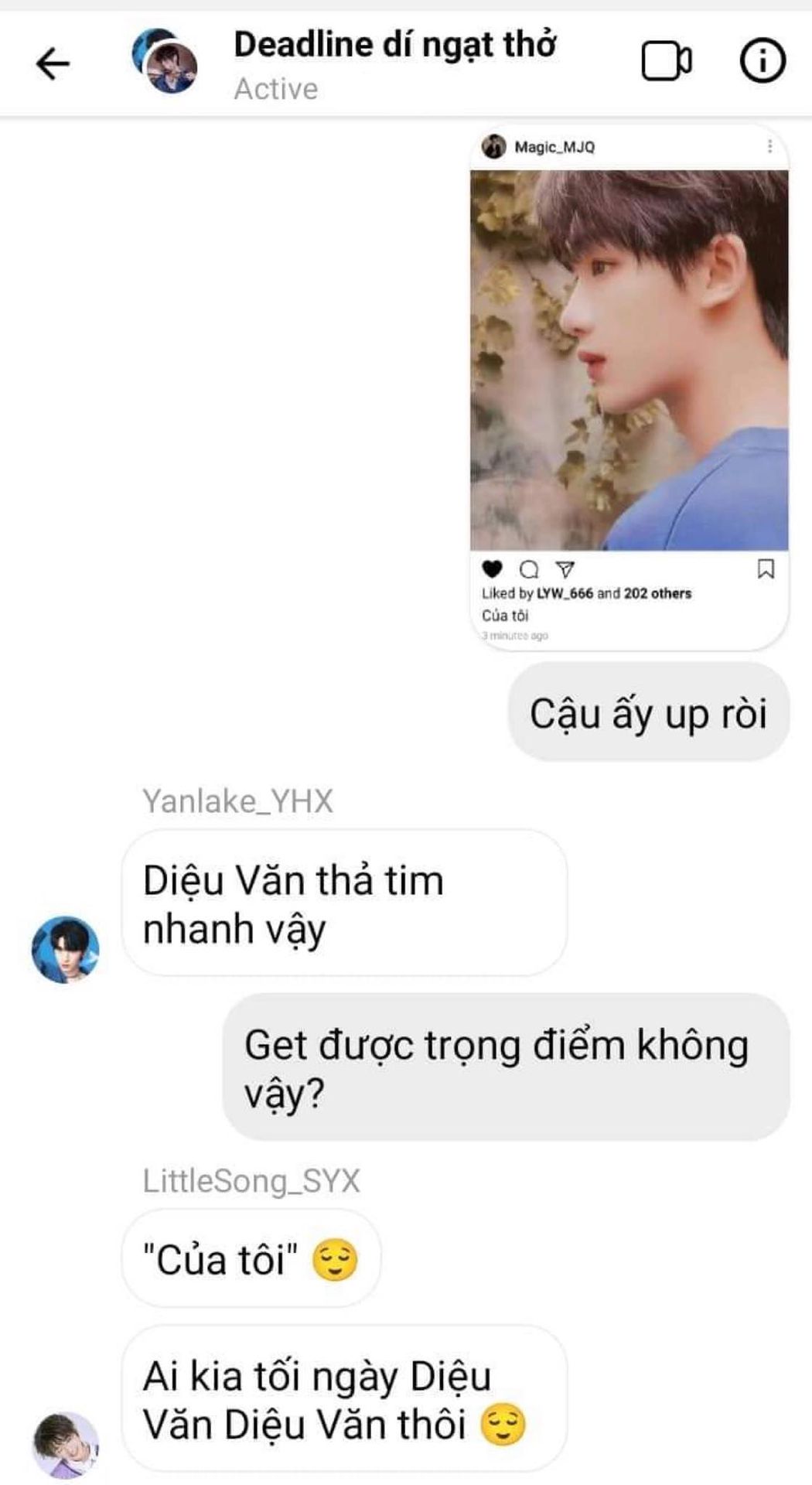The height and width of the screenshot is (1485, 812).
Task: View Yanlake_YHX's profile picture
Action: tap(65, 949)
